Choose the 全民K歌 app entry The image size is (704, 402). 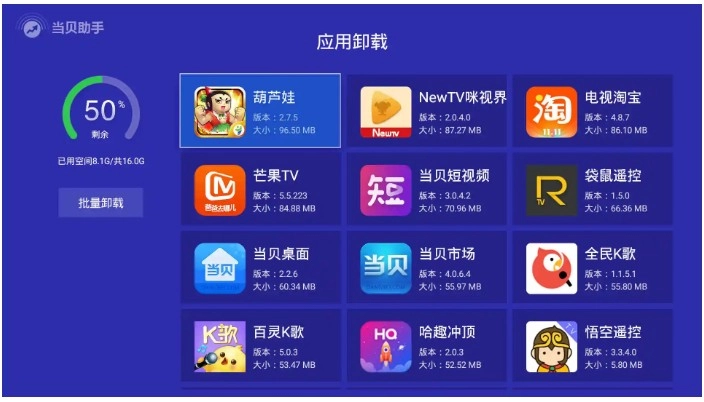pos(592,267)
